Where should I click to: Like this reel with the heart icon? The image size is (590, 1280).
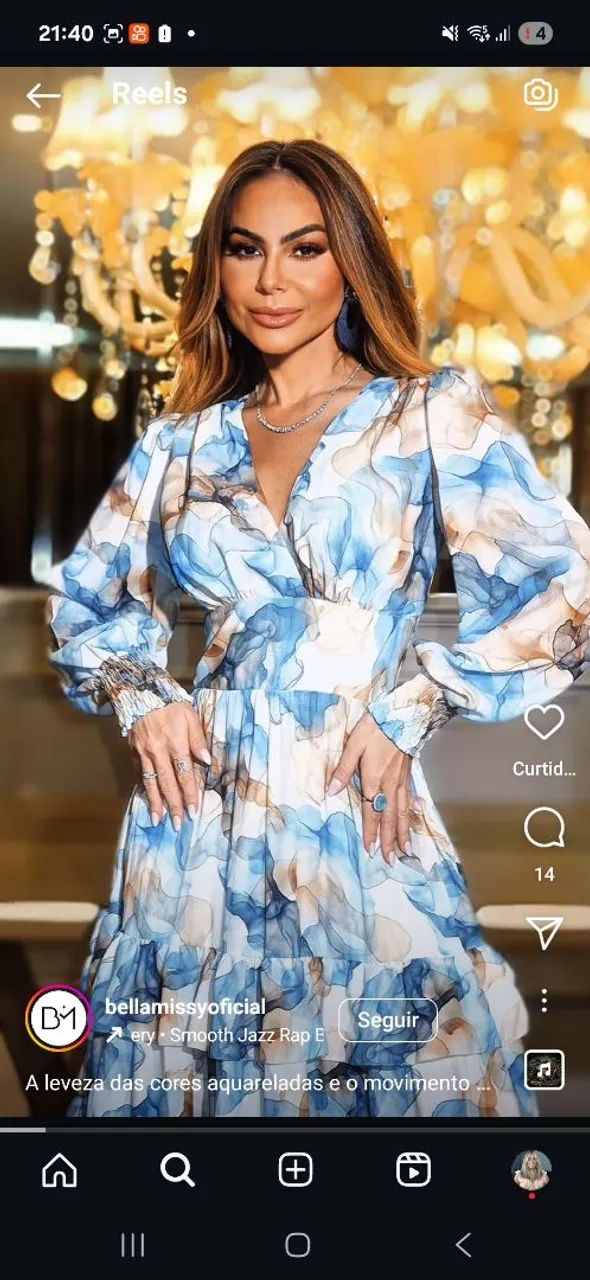[544, 722]
